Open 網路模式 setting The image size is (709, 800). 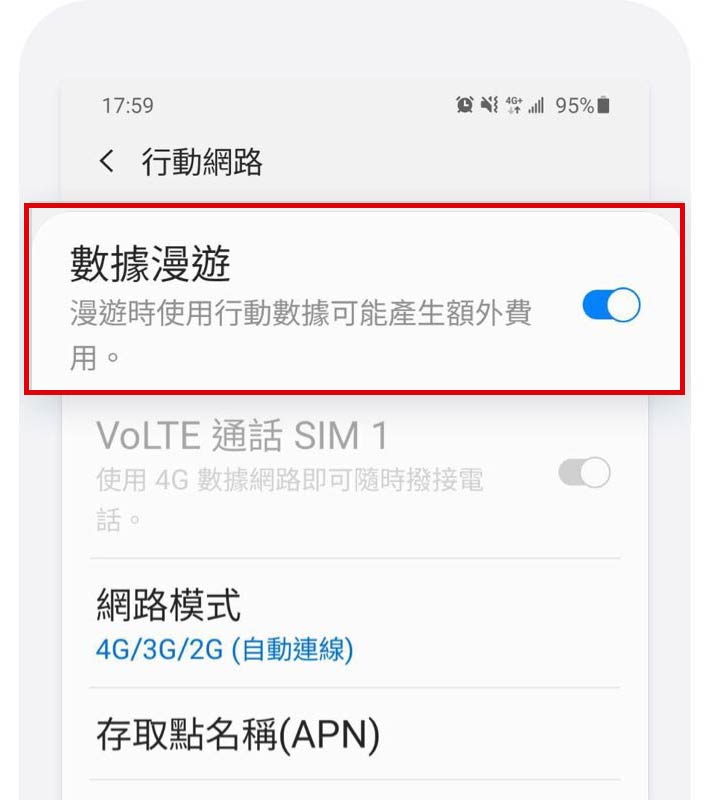pos(224,625)
